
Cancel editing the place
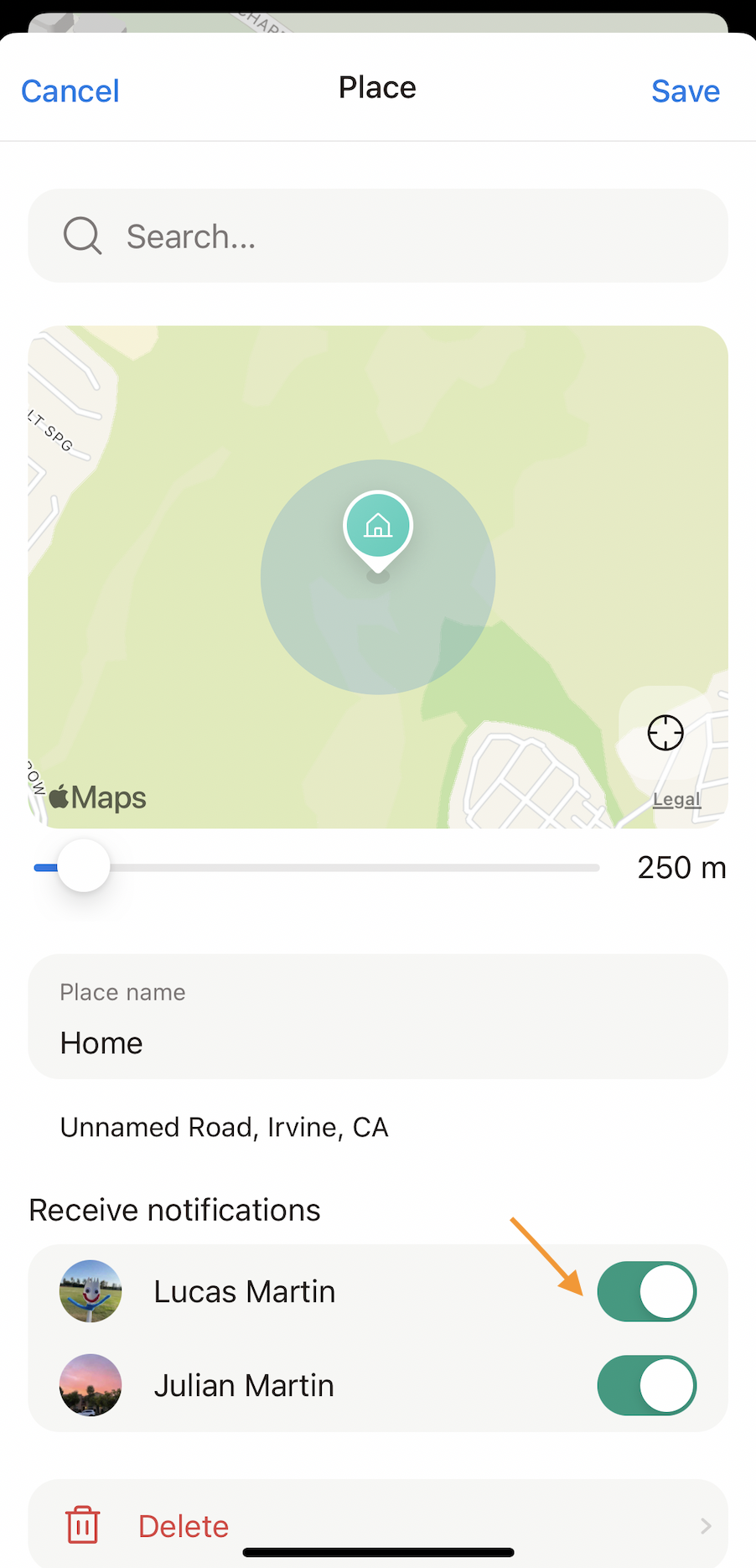[x=70, y=91]
